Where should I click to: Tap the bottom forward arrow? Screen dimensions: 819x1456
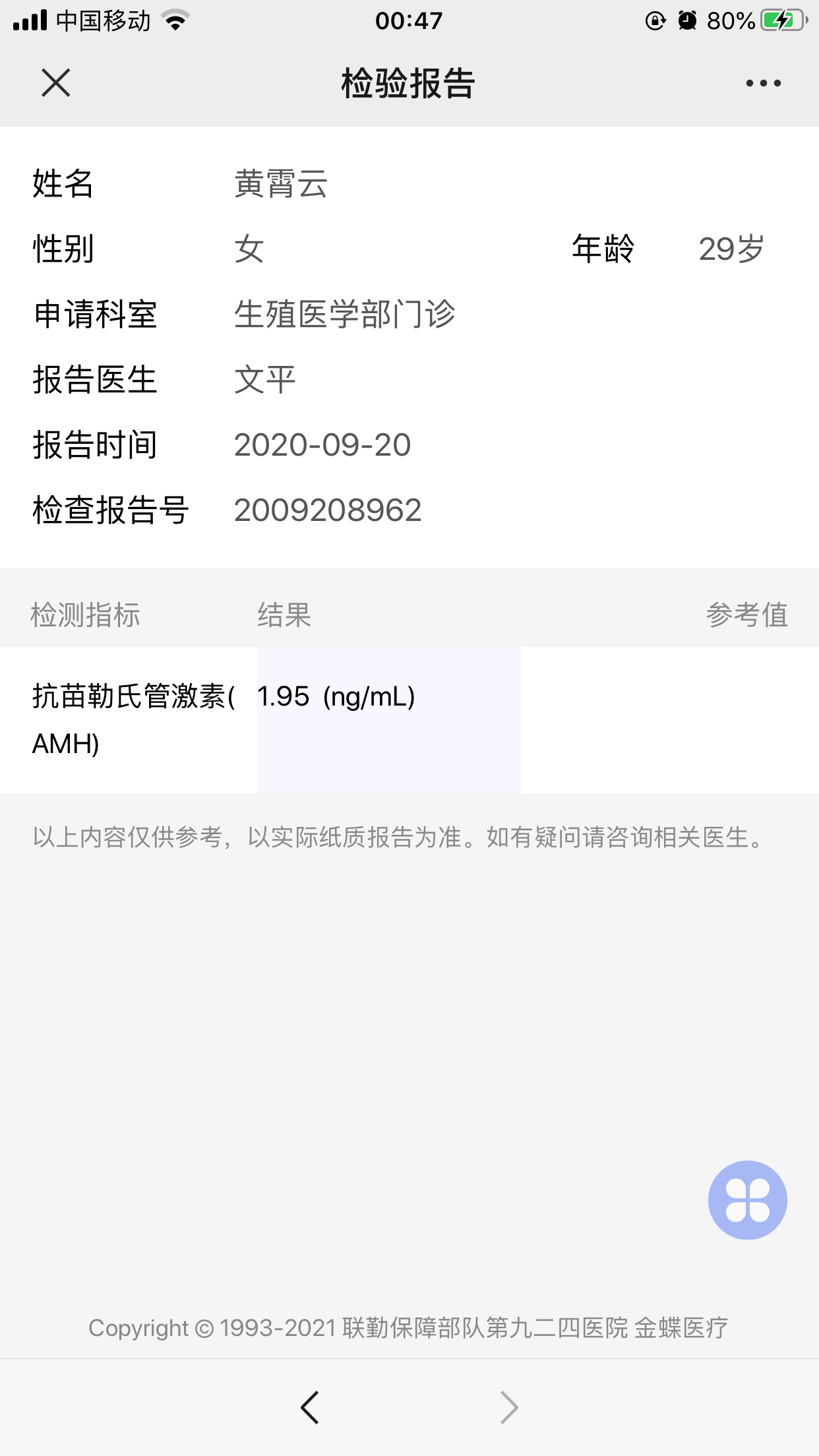(x=509, y=1407)
